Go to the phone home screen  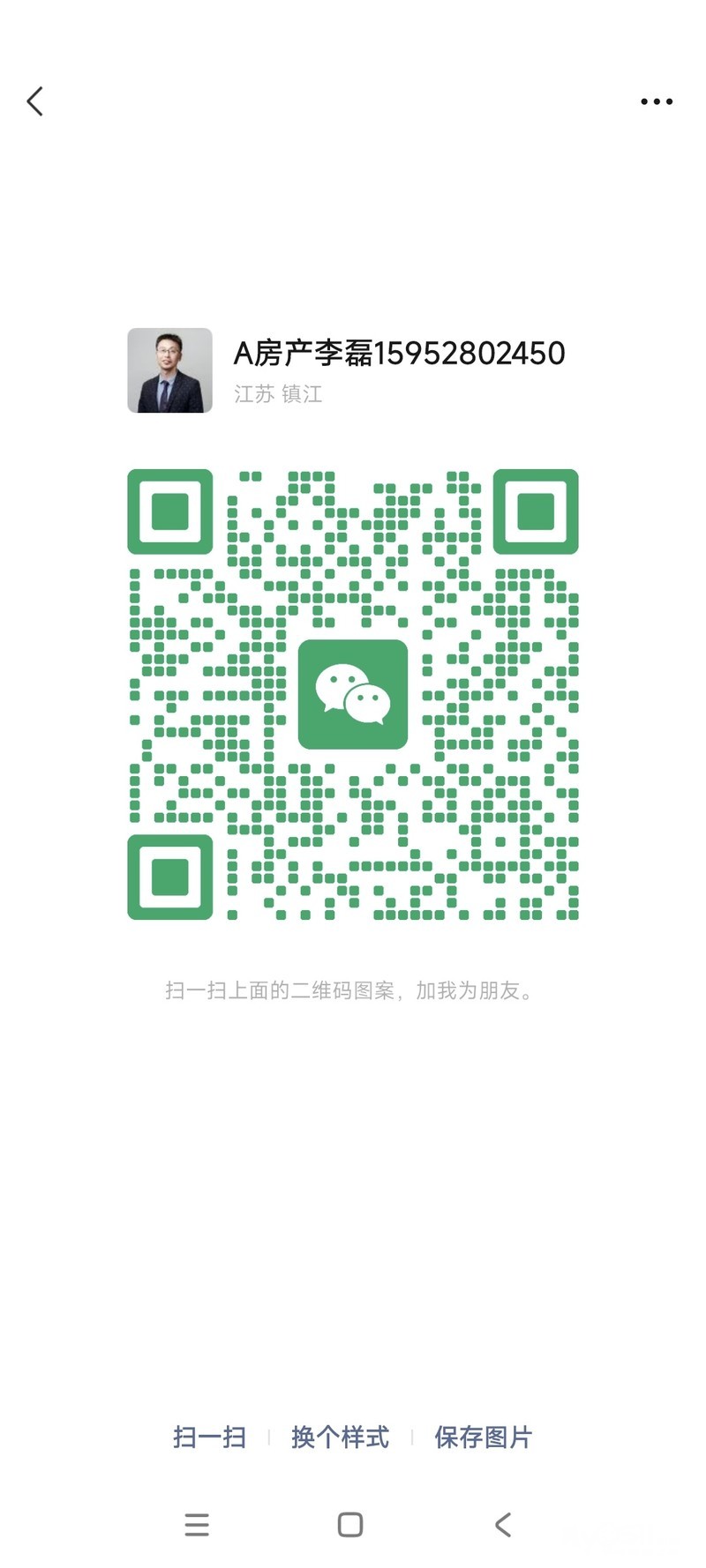coord(350,1524)
